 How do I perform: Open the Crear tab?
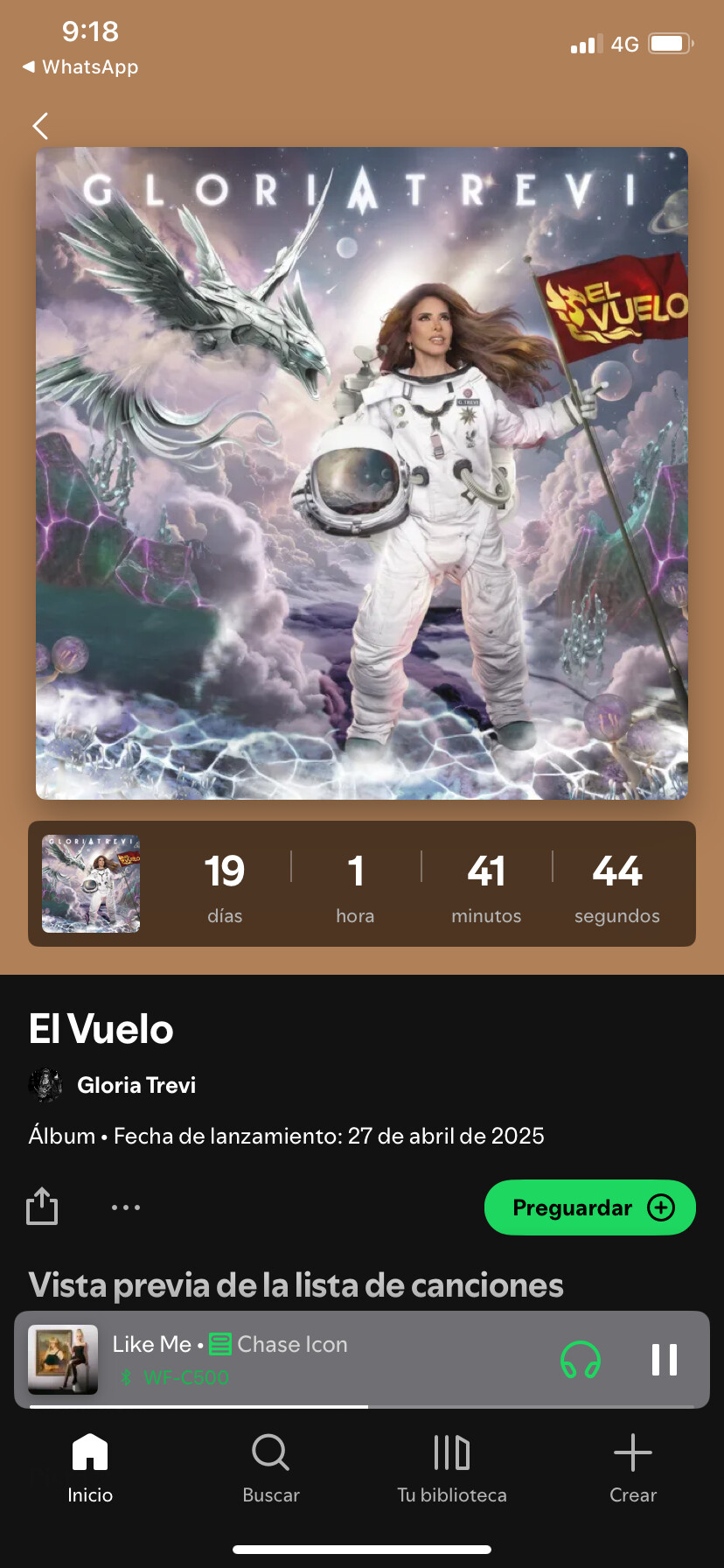633,1469
